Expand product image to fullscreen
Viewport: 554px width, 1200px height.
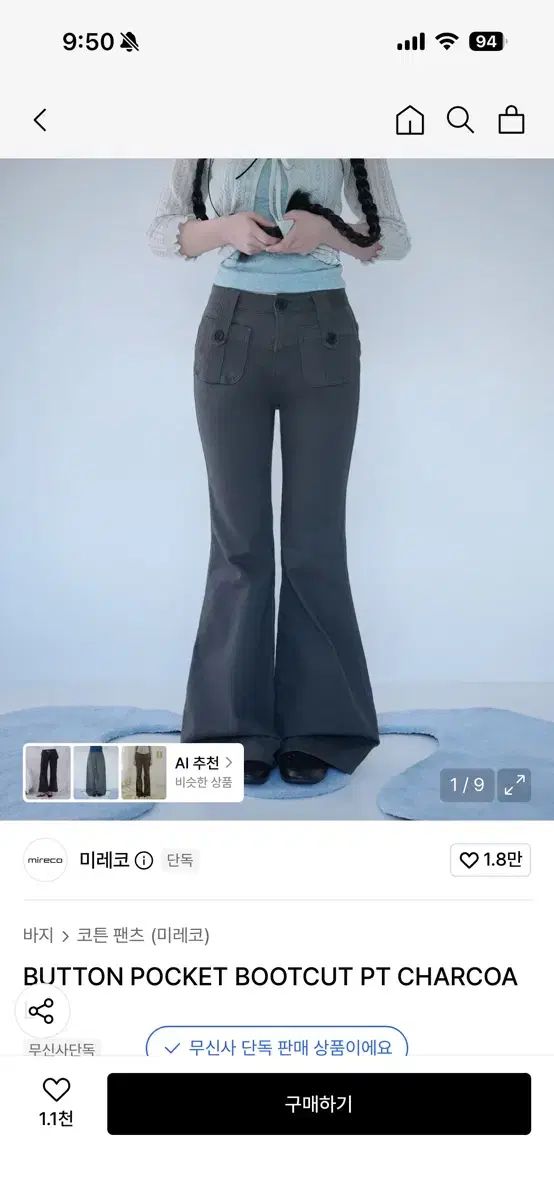coord(515,785)
